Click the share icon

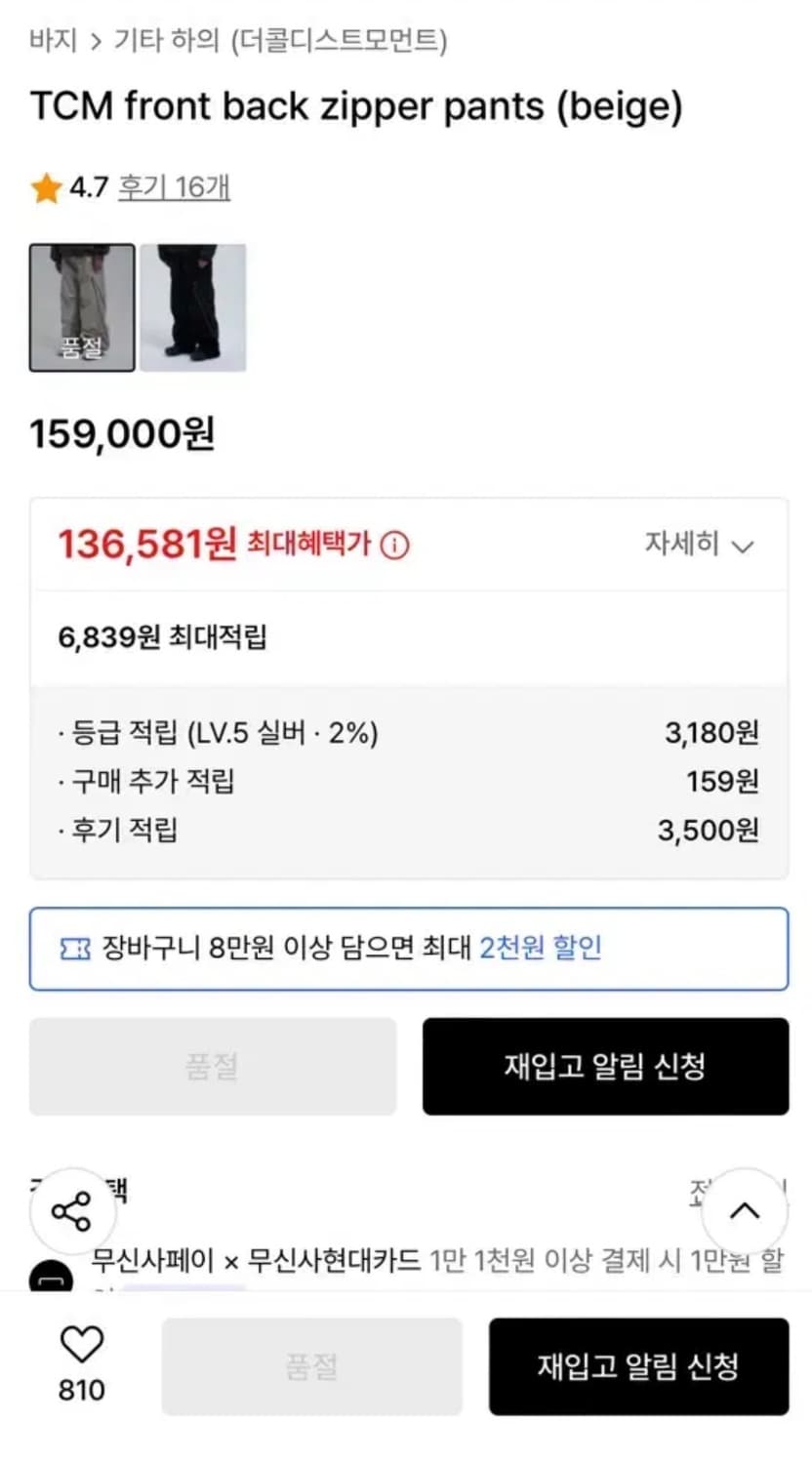[x=72, y=1210]
